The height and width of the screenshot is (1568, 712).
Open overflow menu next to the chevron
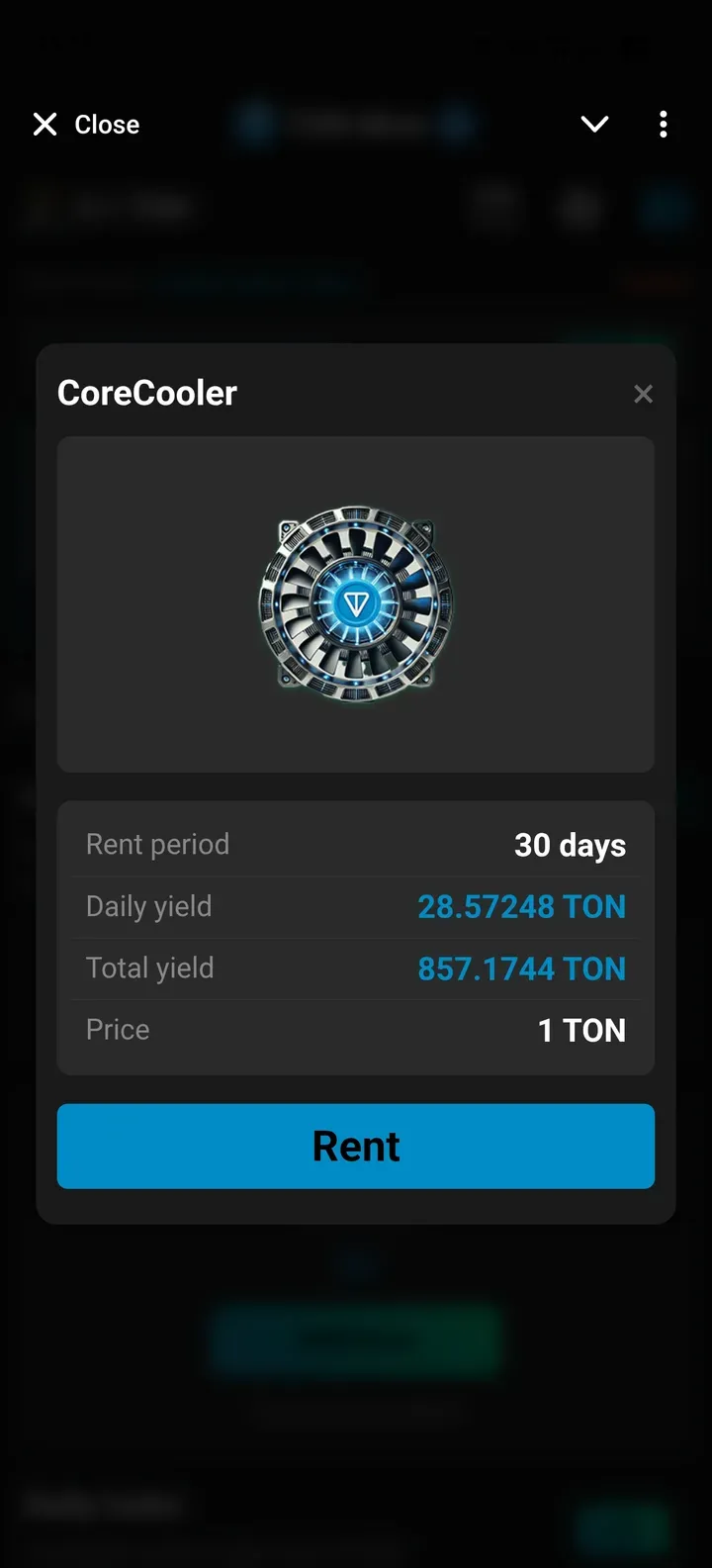point(663,124)
